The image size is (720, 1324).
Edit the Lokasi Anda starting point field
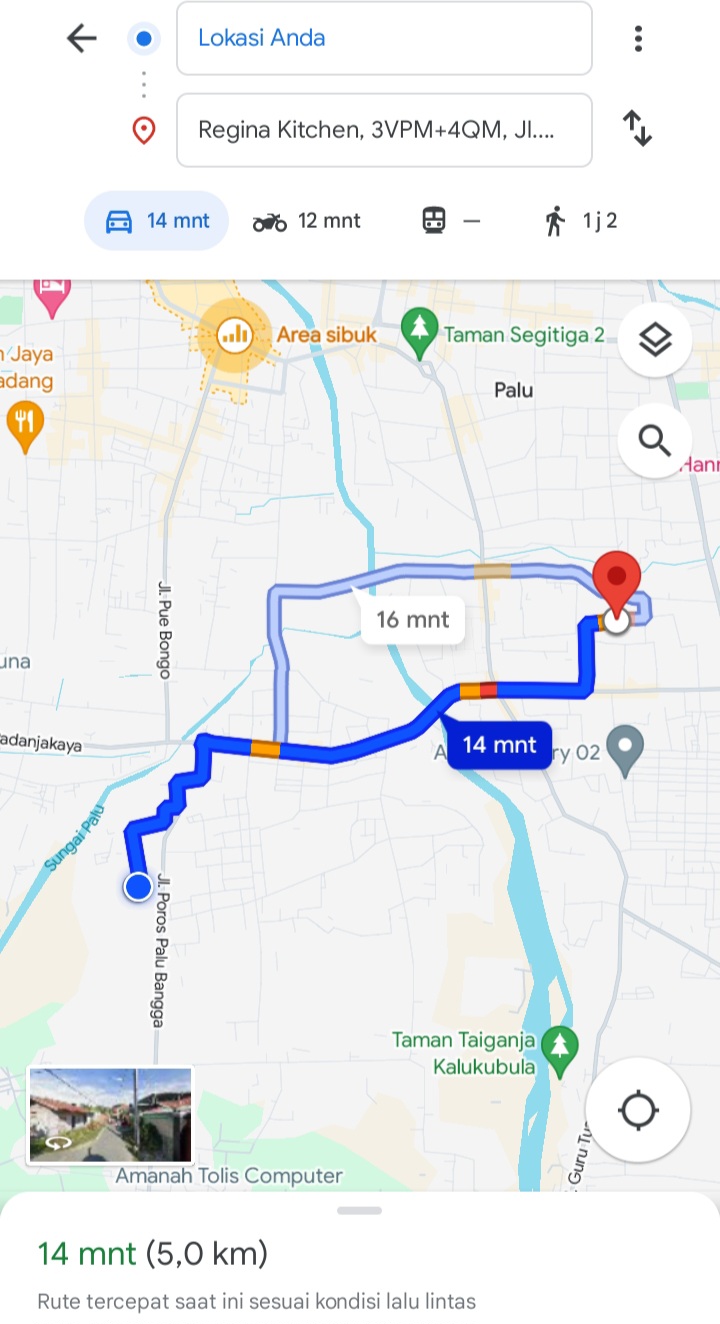[384, 38]
